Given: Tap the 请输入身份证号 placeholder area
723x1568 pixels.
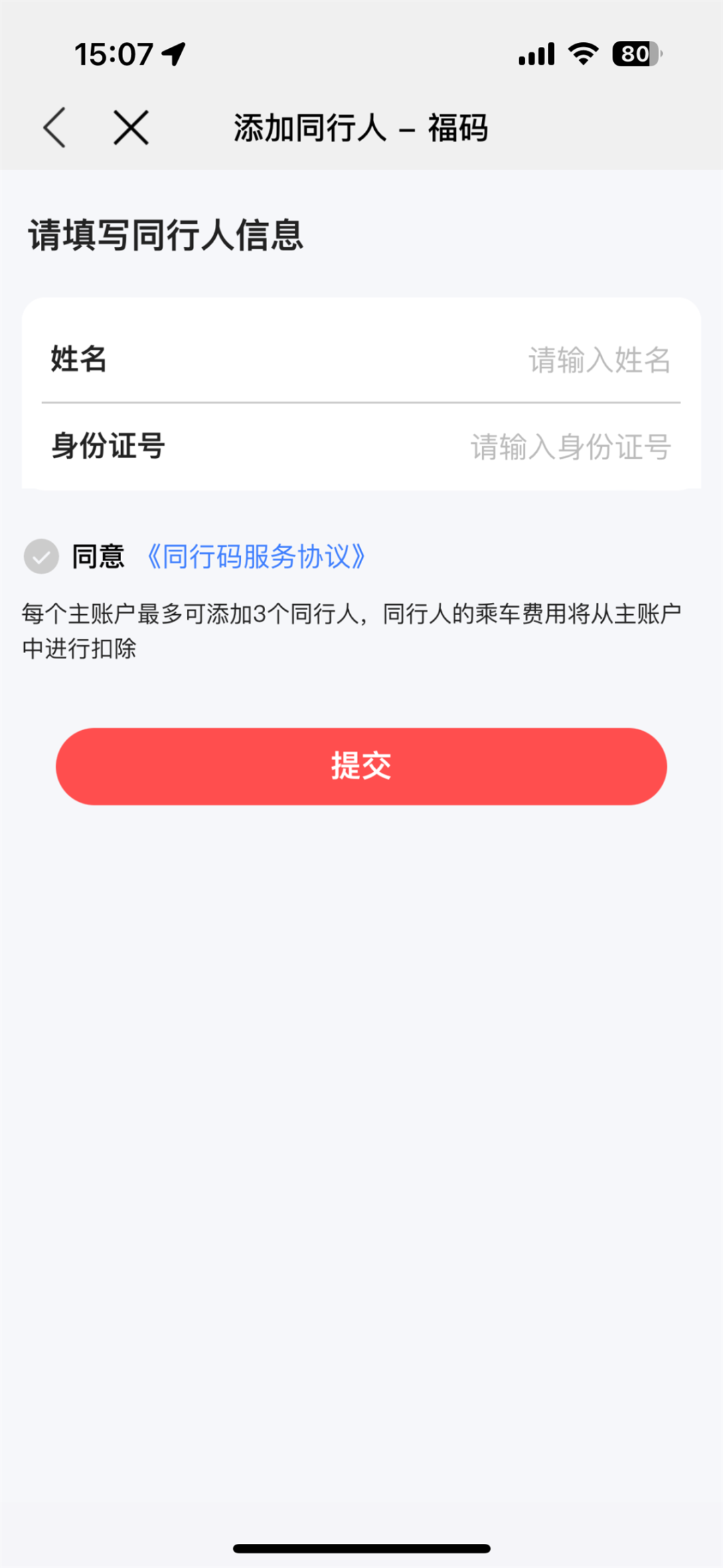Looking at the screenshot, I should coord(570,447).
